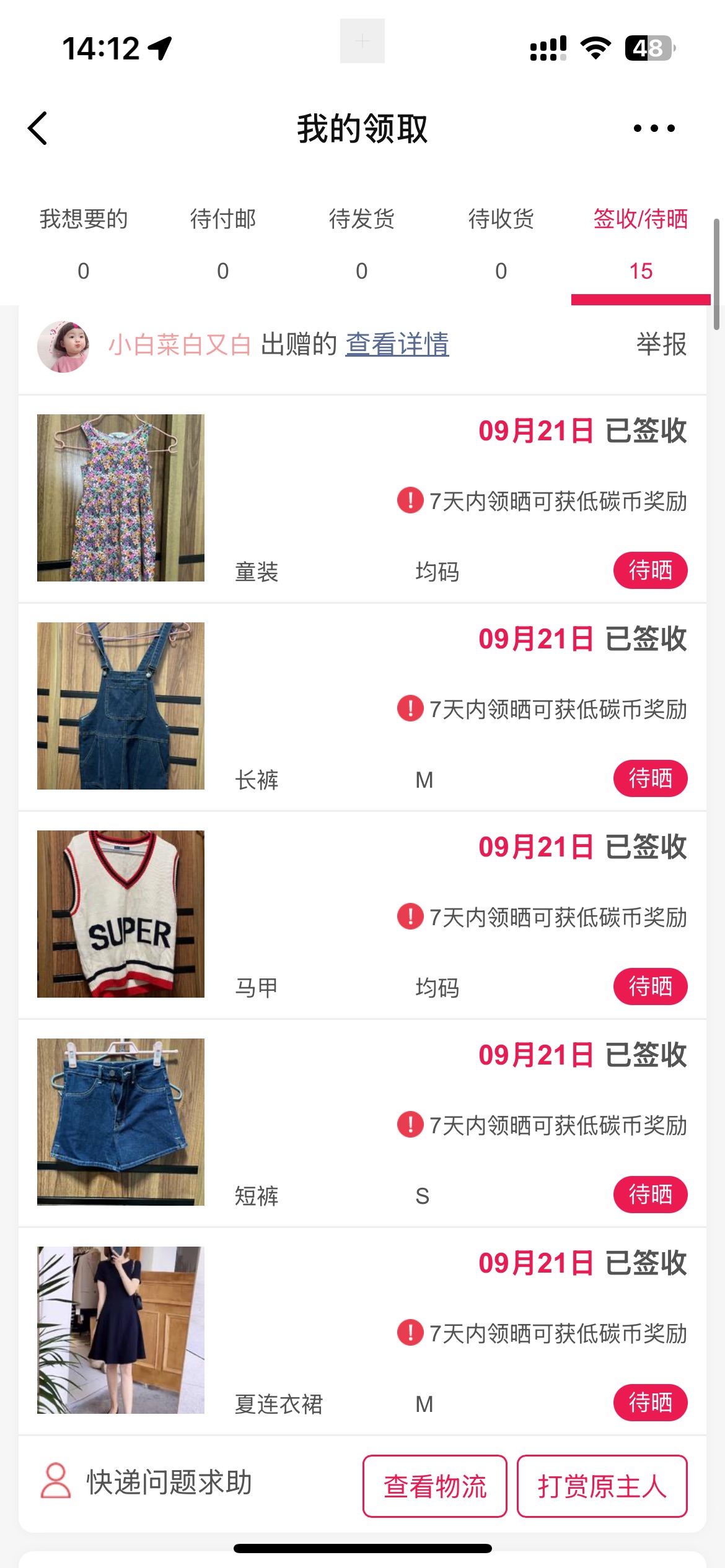The width and height of the screenshot is (725, 1568).
Task: Open 小白菜白又白's profile avatar
Action: pyautogui.click(x=63, y=346)
